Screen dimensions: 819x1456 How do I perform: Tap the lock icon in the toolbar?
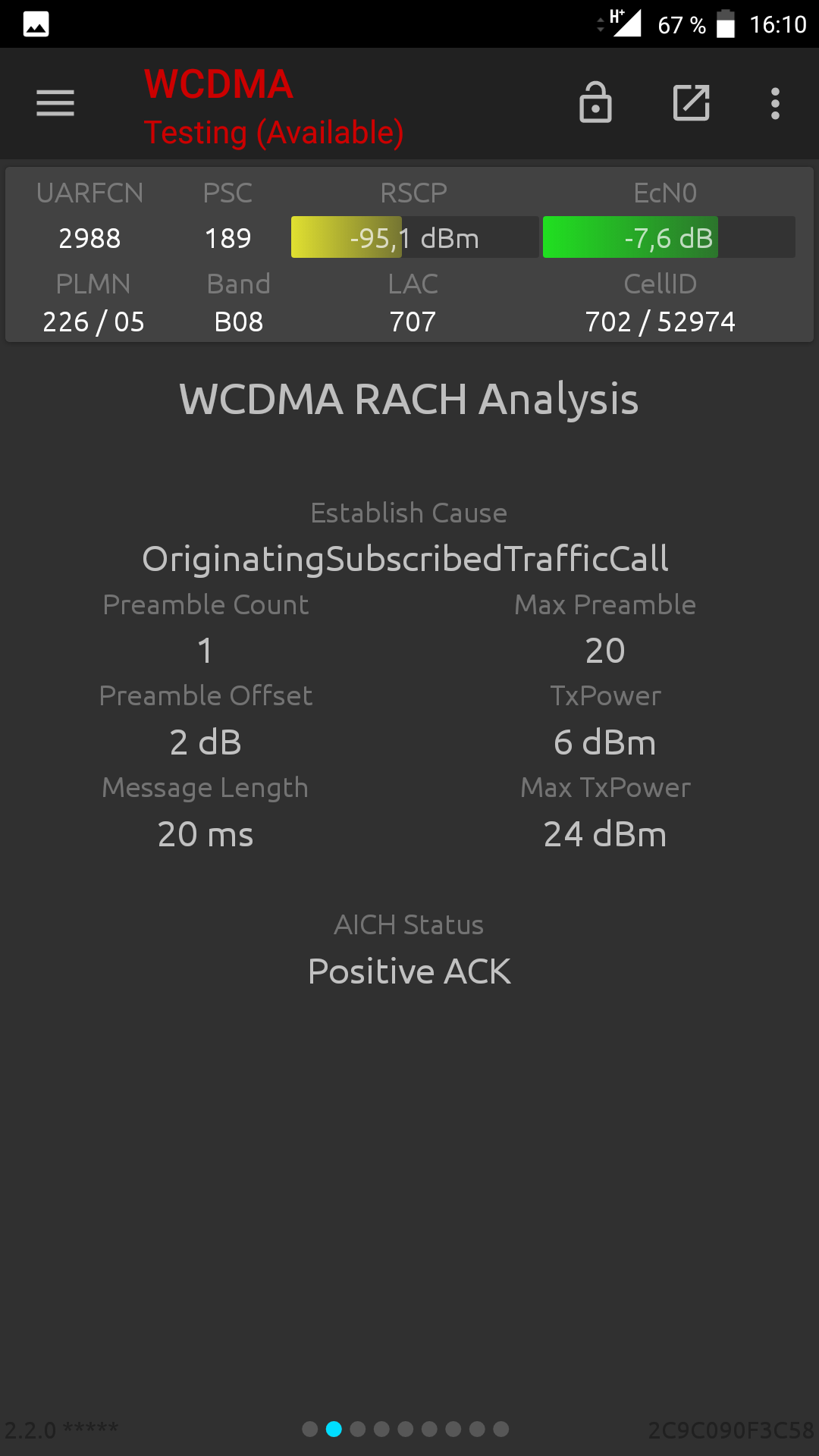click(595, 102)
